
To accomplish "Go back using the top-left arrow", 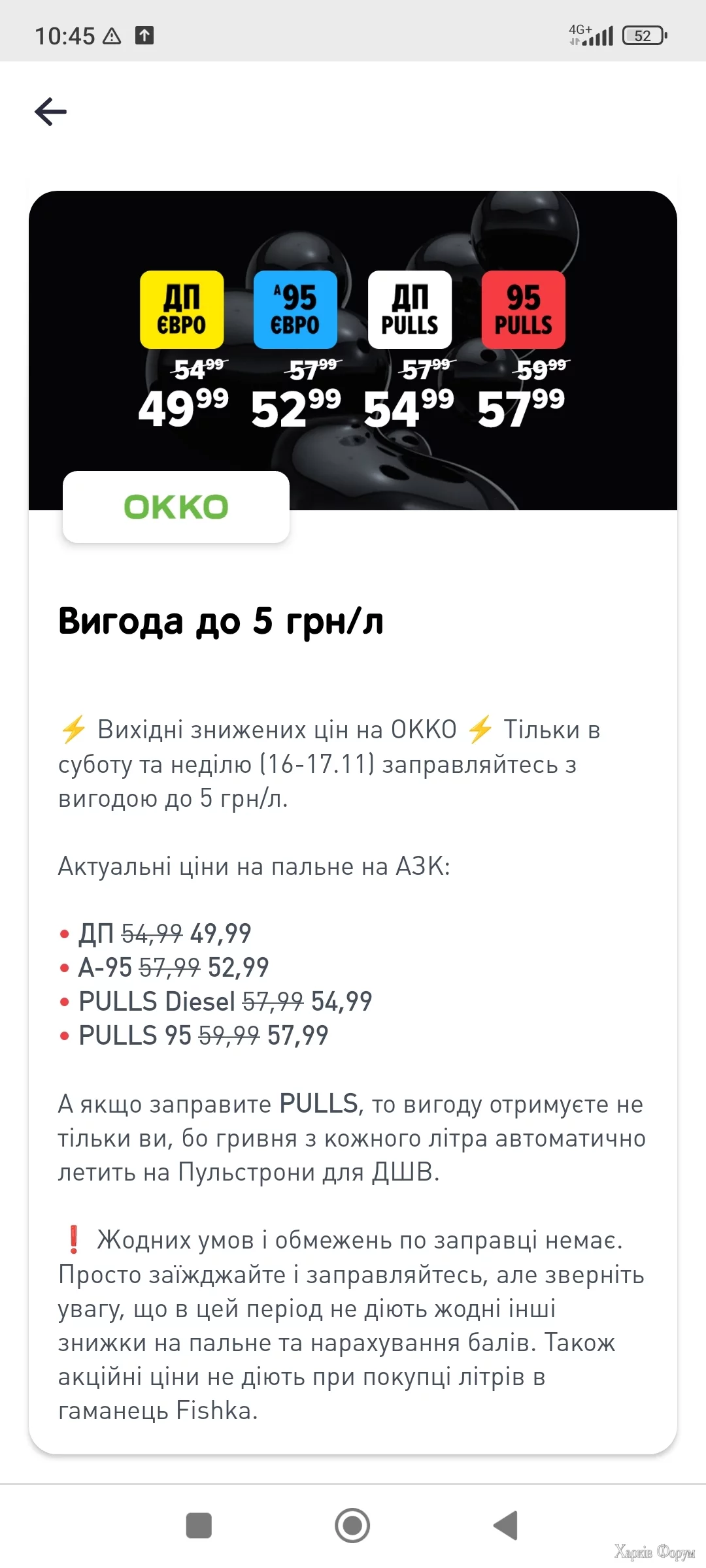I will [51, 111].
